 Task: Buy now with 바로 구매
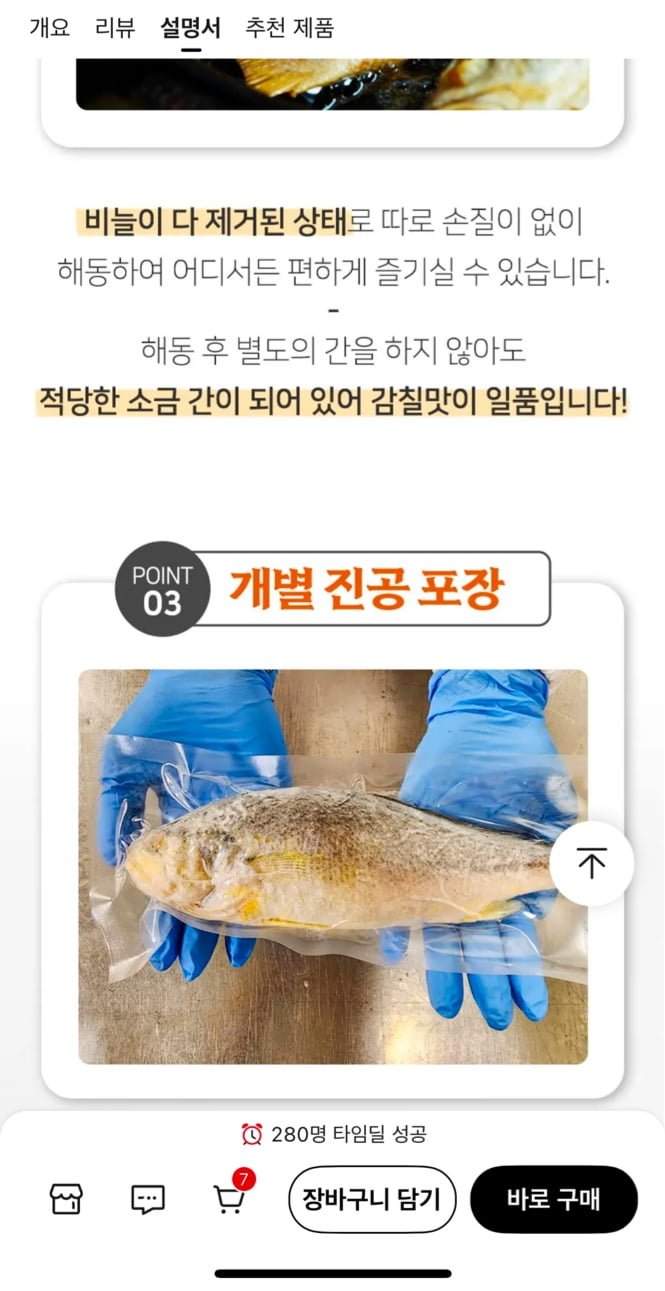(553, 1199)
